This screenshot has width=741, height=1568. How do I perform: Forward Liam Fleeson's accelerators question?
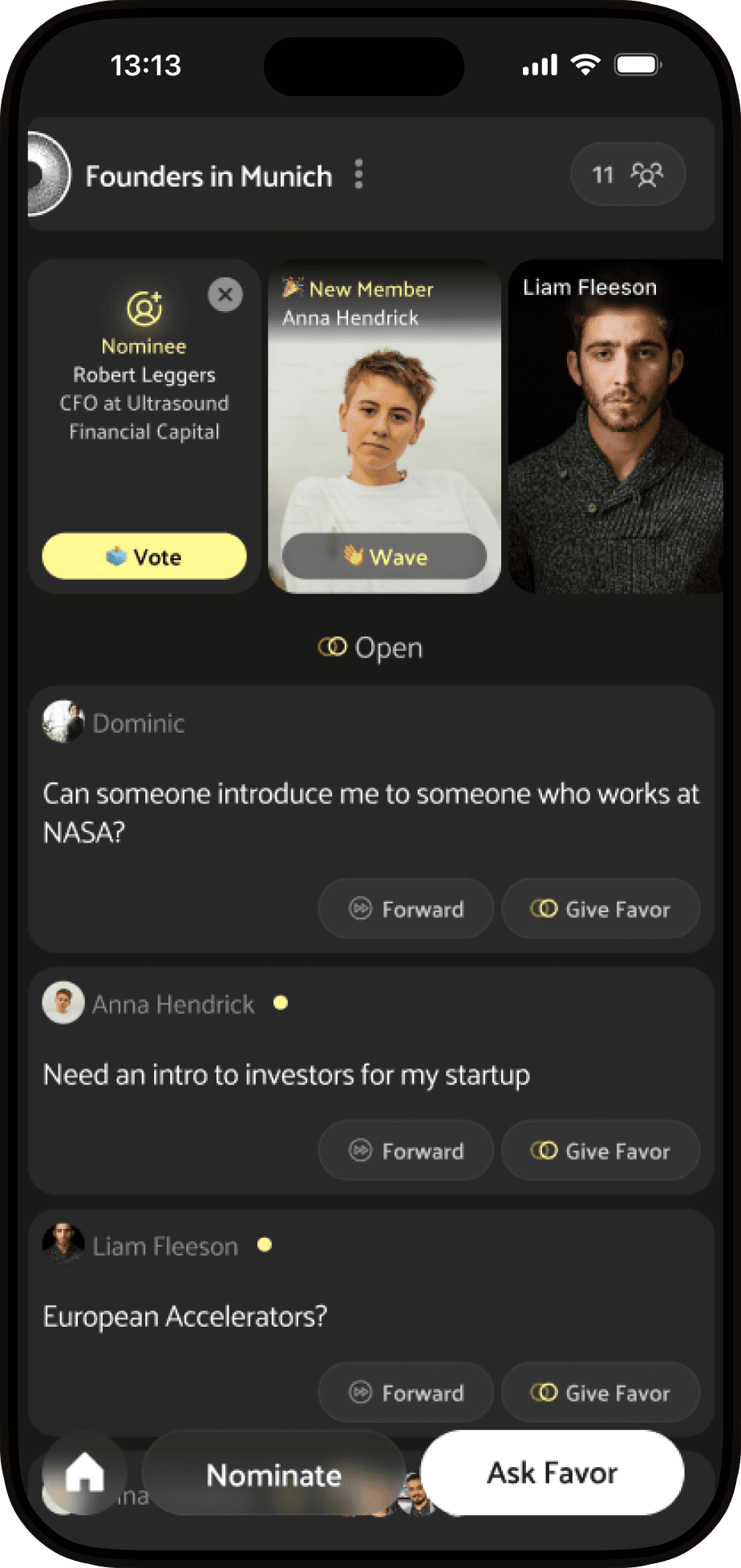(x=405, y=1392)
